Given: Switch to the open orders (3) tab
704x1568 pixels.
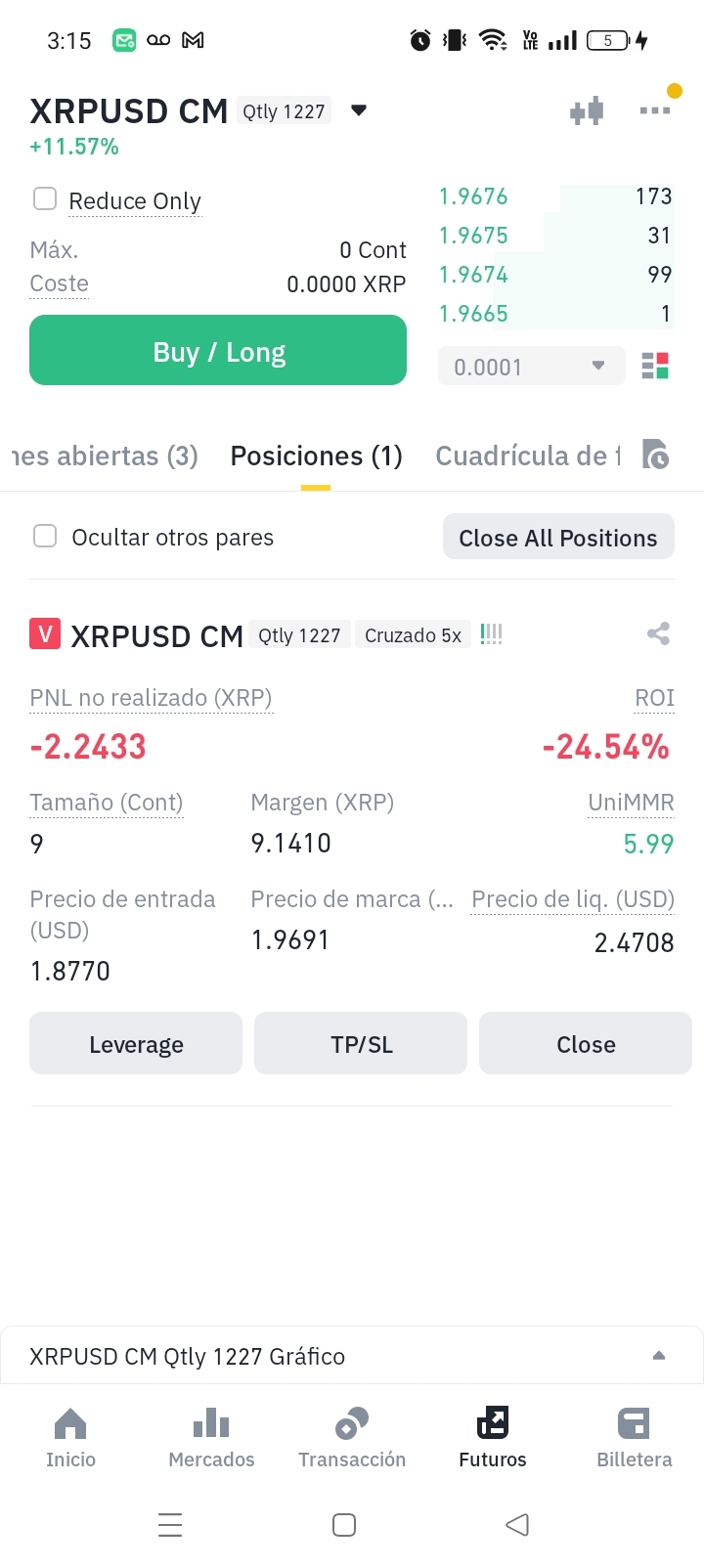Looking at the screenshot, I should click(x=104, y=456).
